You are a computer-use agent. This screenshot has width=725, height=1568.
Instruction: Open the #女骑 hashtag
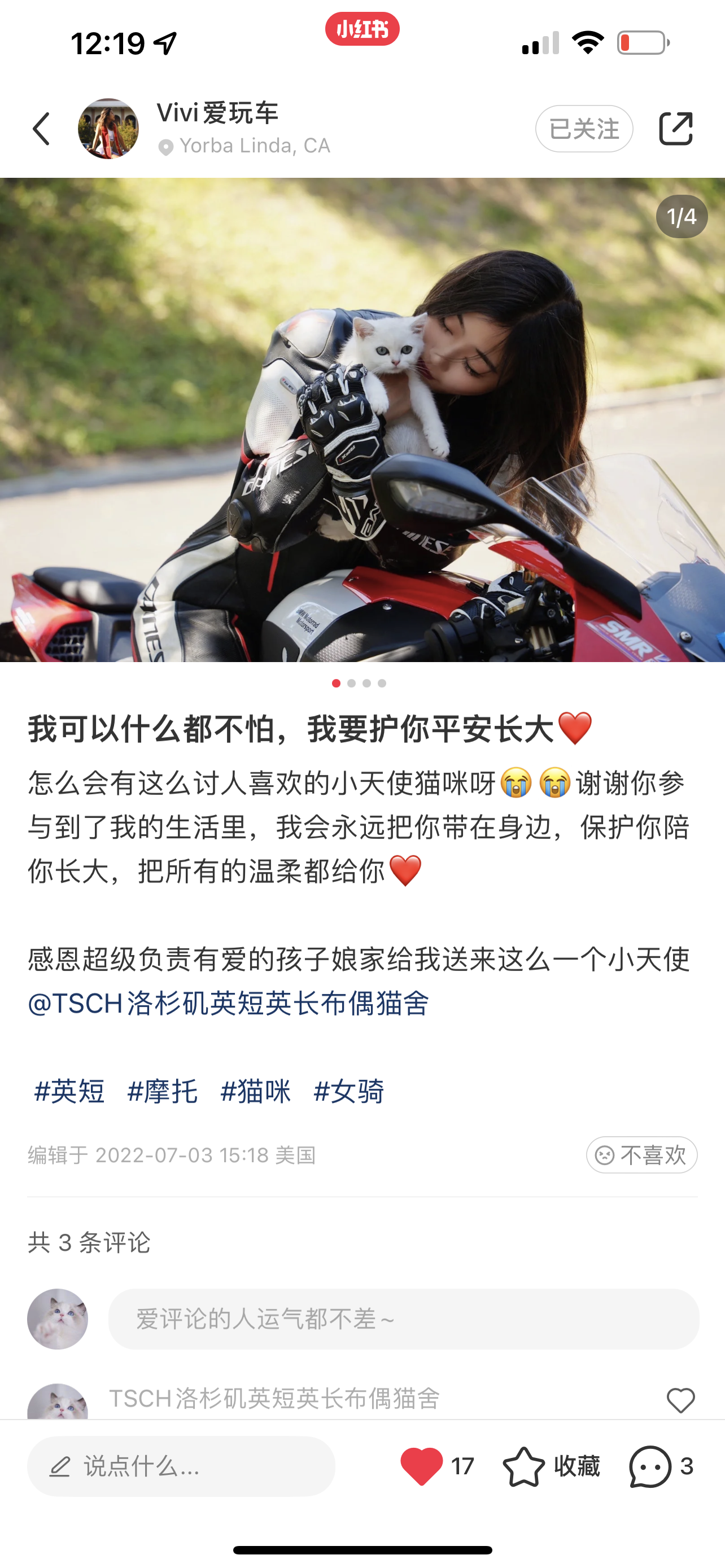click(349, 1091)
